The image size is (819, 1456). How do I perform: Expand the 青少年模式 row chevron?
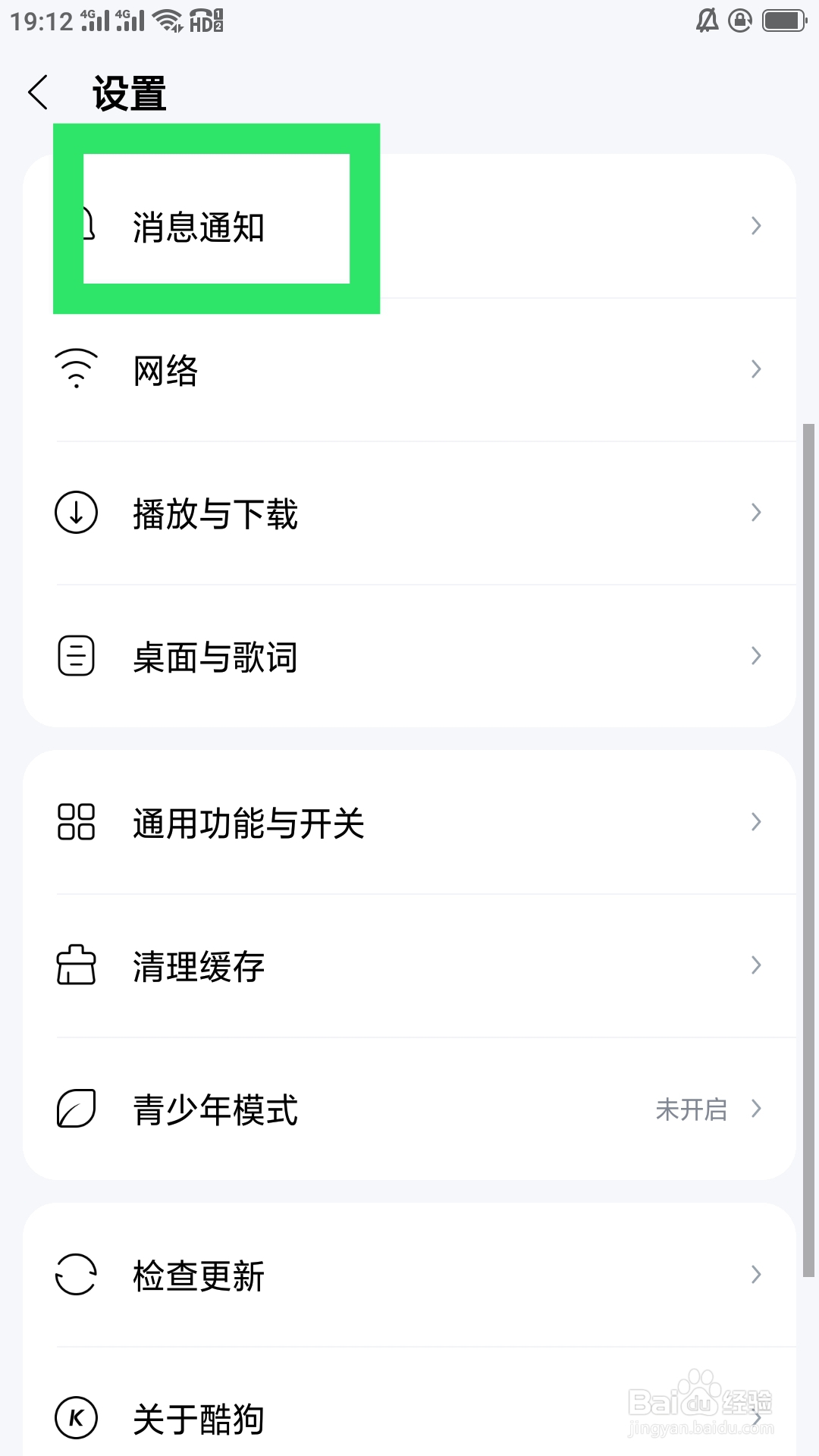point(756,1110)
